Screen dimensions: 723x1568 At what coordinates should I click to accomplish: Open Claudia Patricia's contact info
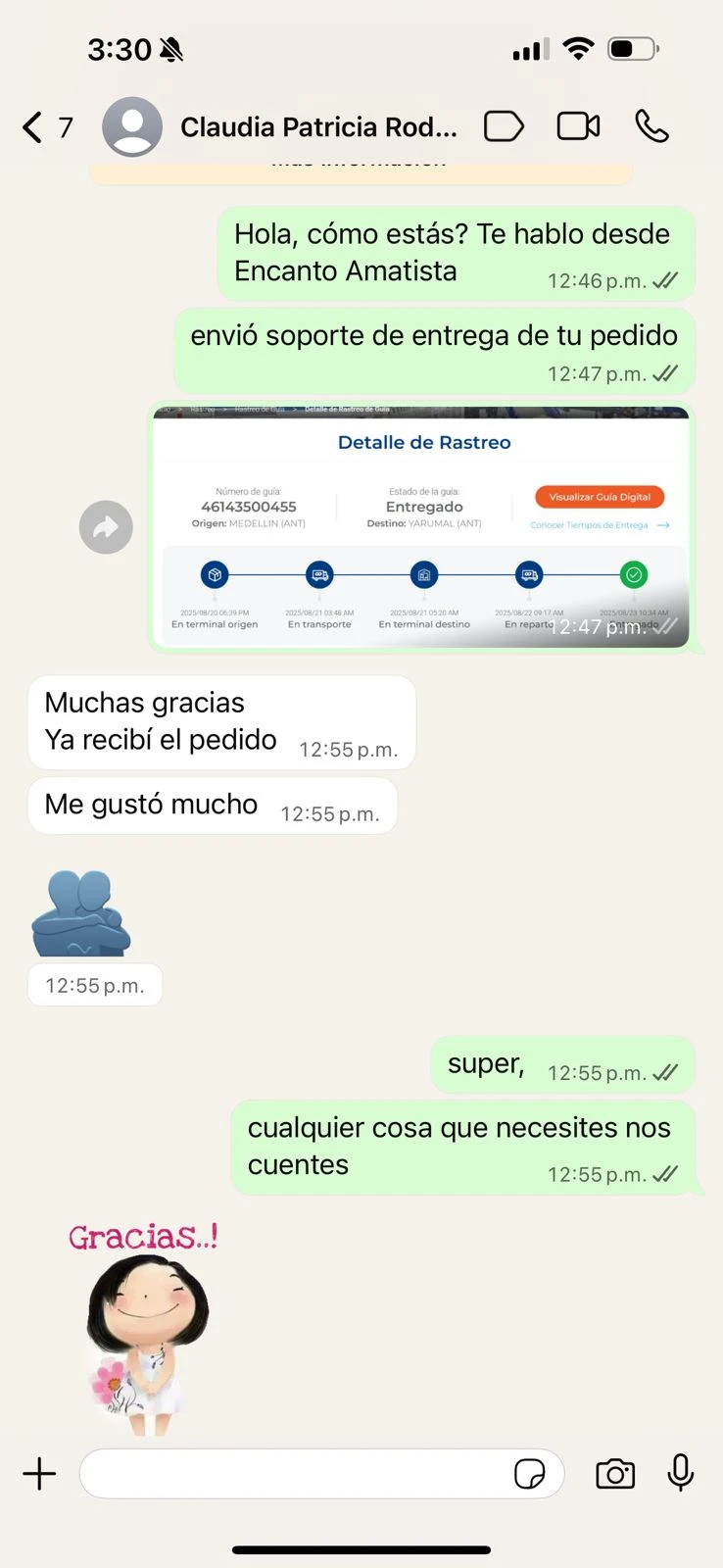pos(318,127)
